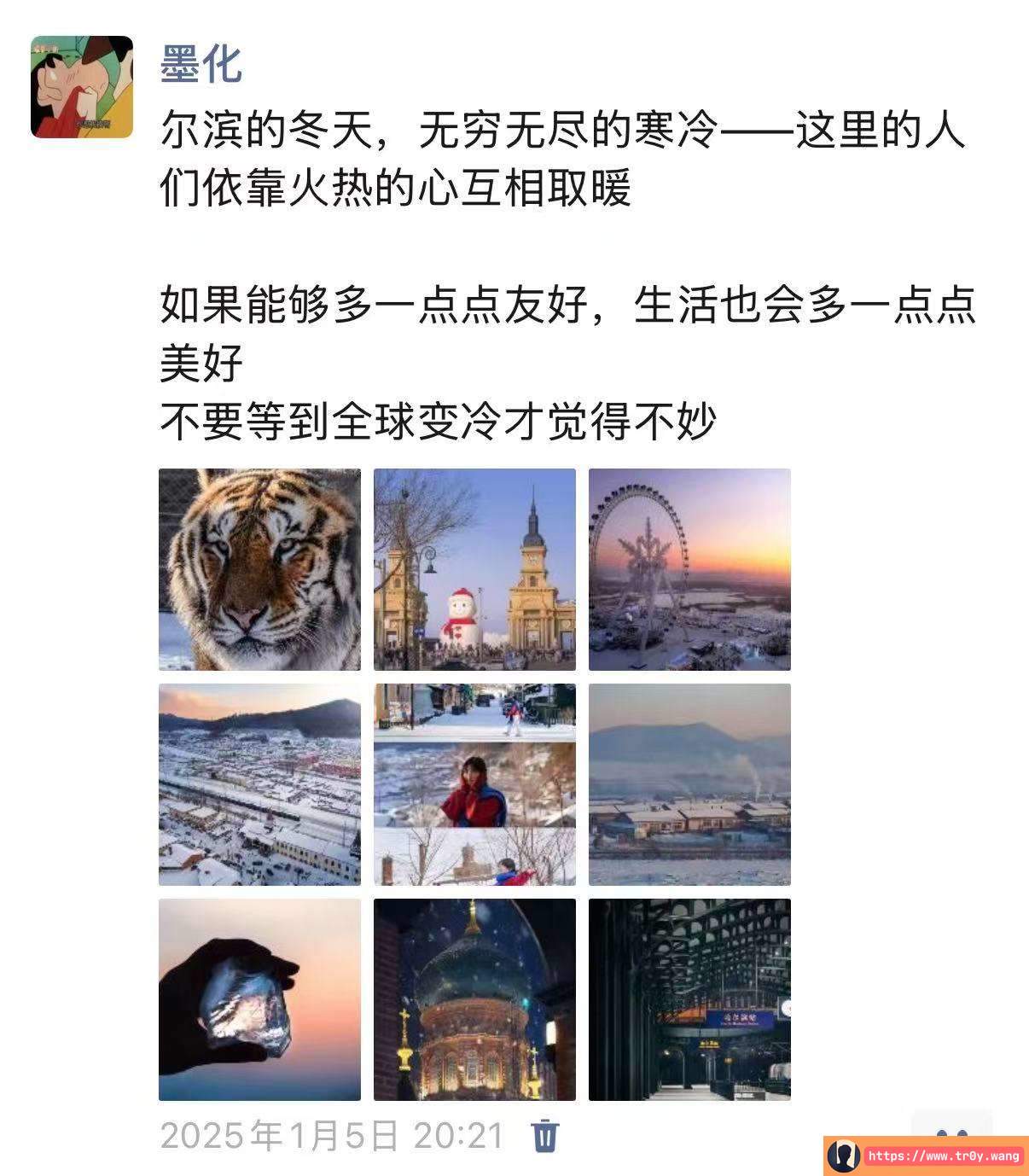
Task: Open the snowman and clock towers photo
Action: tap(474, 569)
